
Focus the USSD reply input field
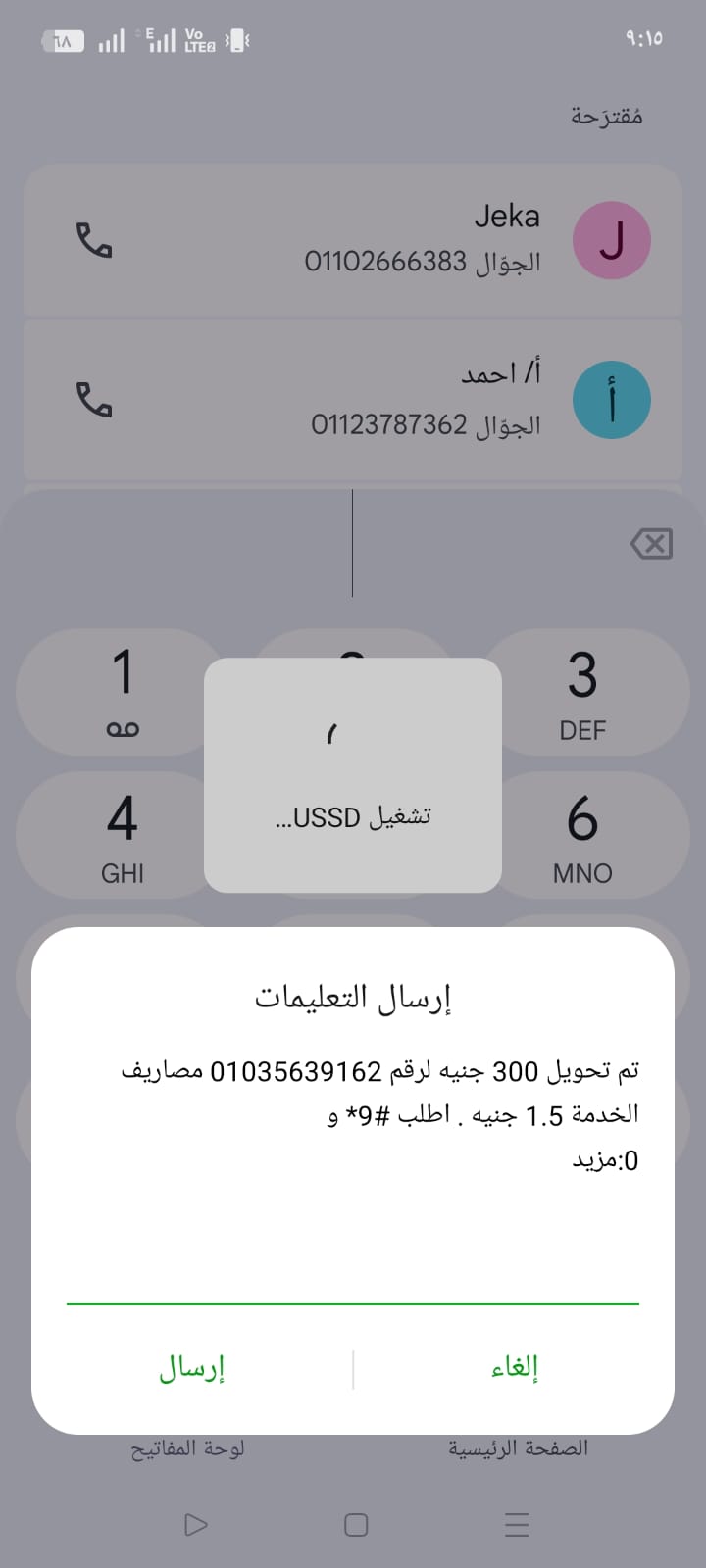coord(353,1278)
